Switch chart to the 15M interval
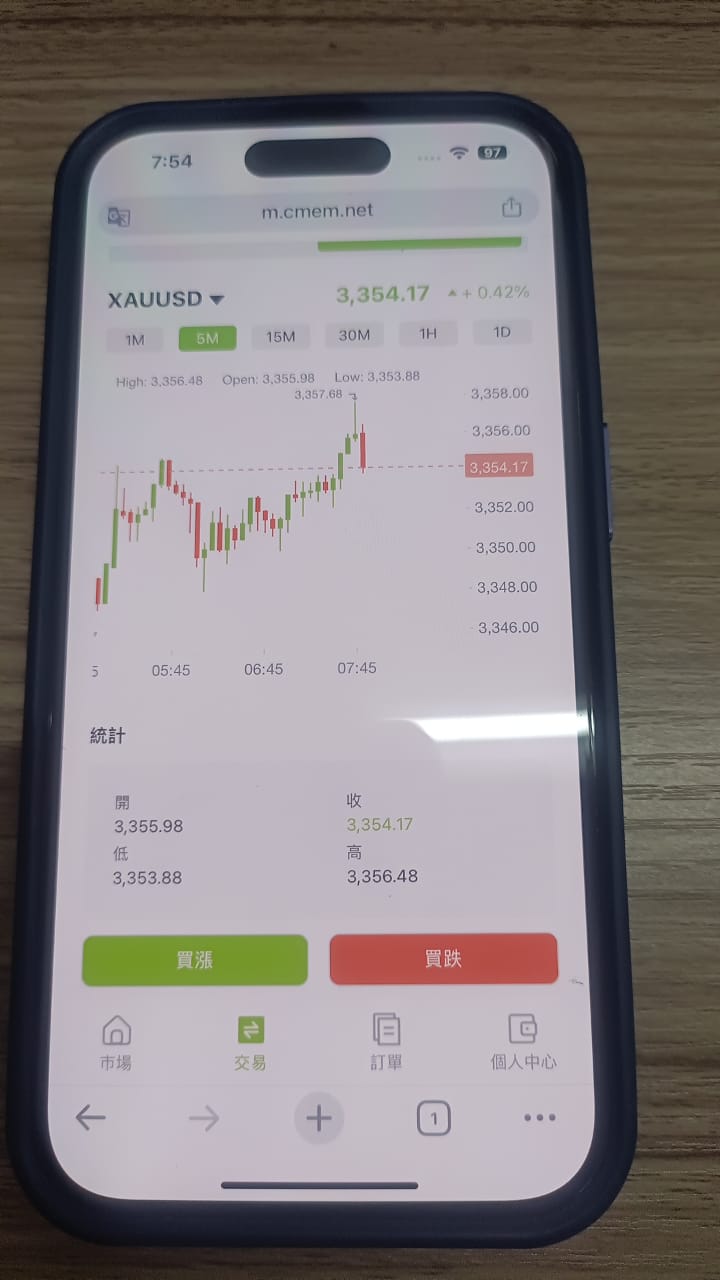This screenshot has height=1280, width=720. [281, 337]
